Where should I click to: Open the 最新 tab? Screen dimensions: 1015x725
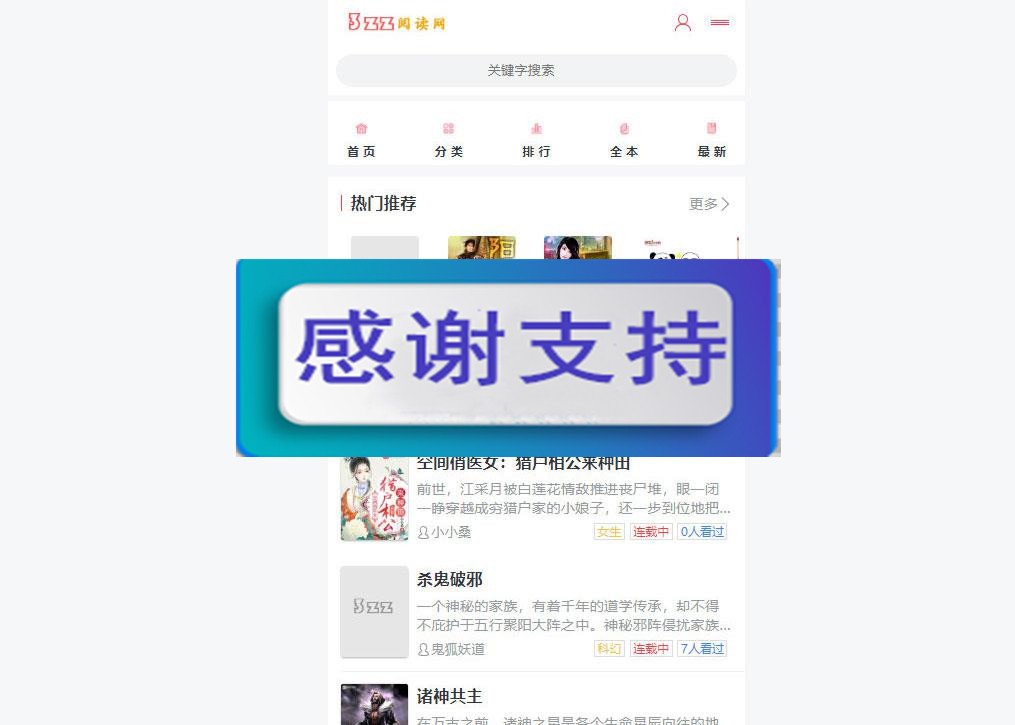[712, 140]
